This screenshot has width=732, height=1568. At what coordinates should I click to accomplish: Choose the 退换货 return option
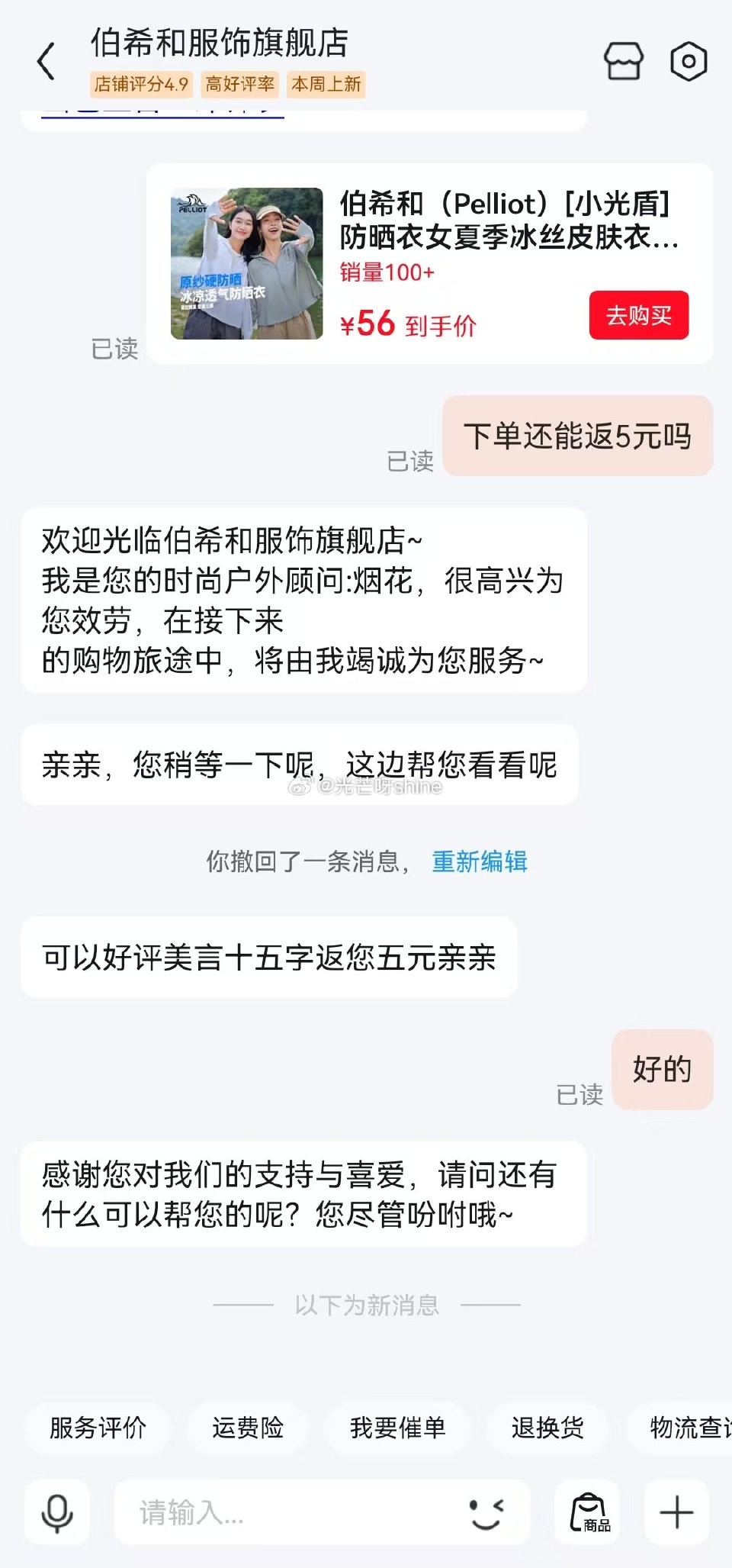(548, 1429)
